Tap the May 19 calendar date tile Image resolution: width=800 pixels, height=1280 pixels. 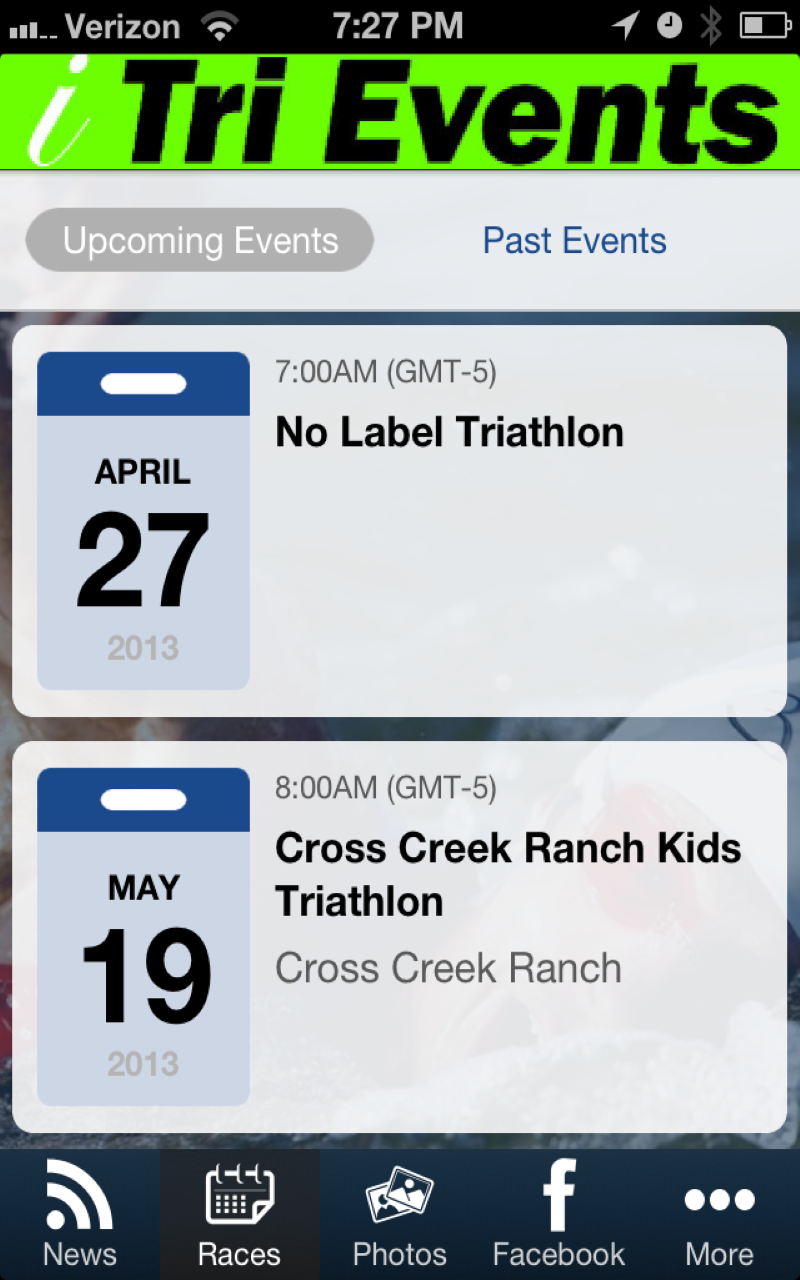(x=142, y=935)
